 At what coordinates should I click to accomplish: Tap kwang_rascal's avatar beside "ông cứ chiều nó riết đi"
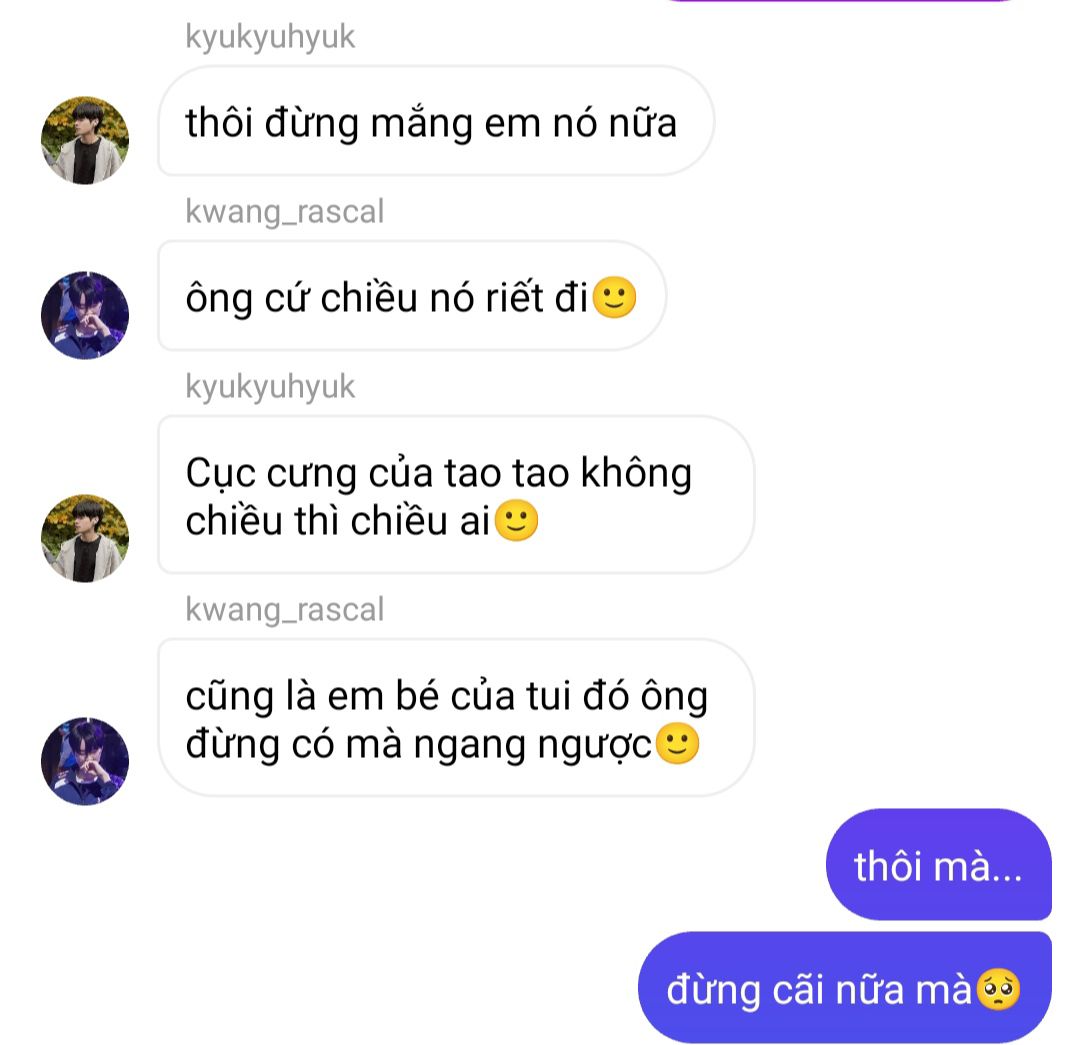coord(85,315)
